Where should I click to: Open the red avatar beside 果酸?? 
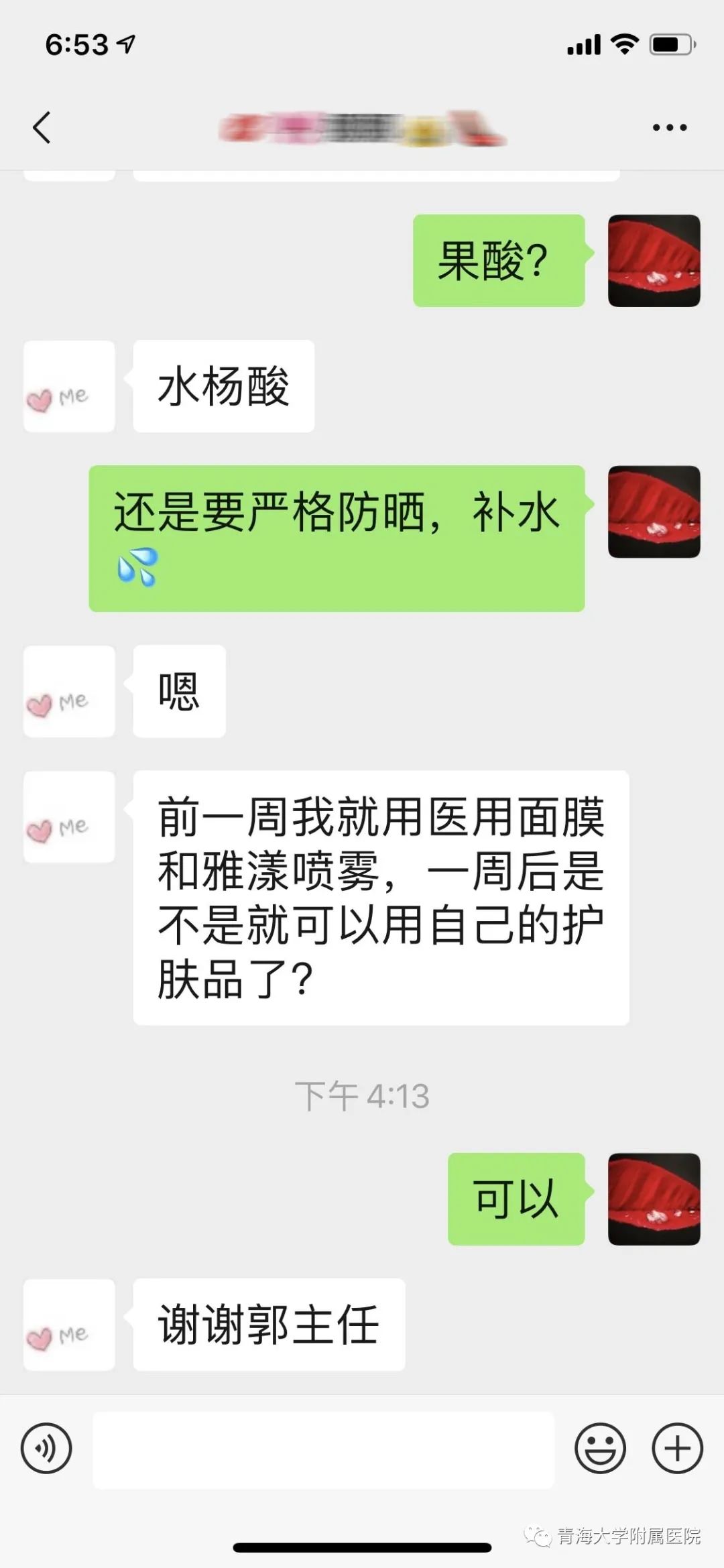[x=654, y=261]
